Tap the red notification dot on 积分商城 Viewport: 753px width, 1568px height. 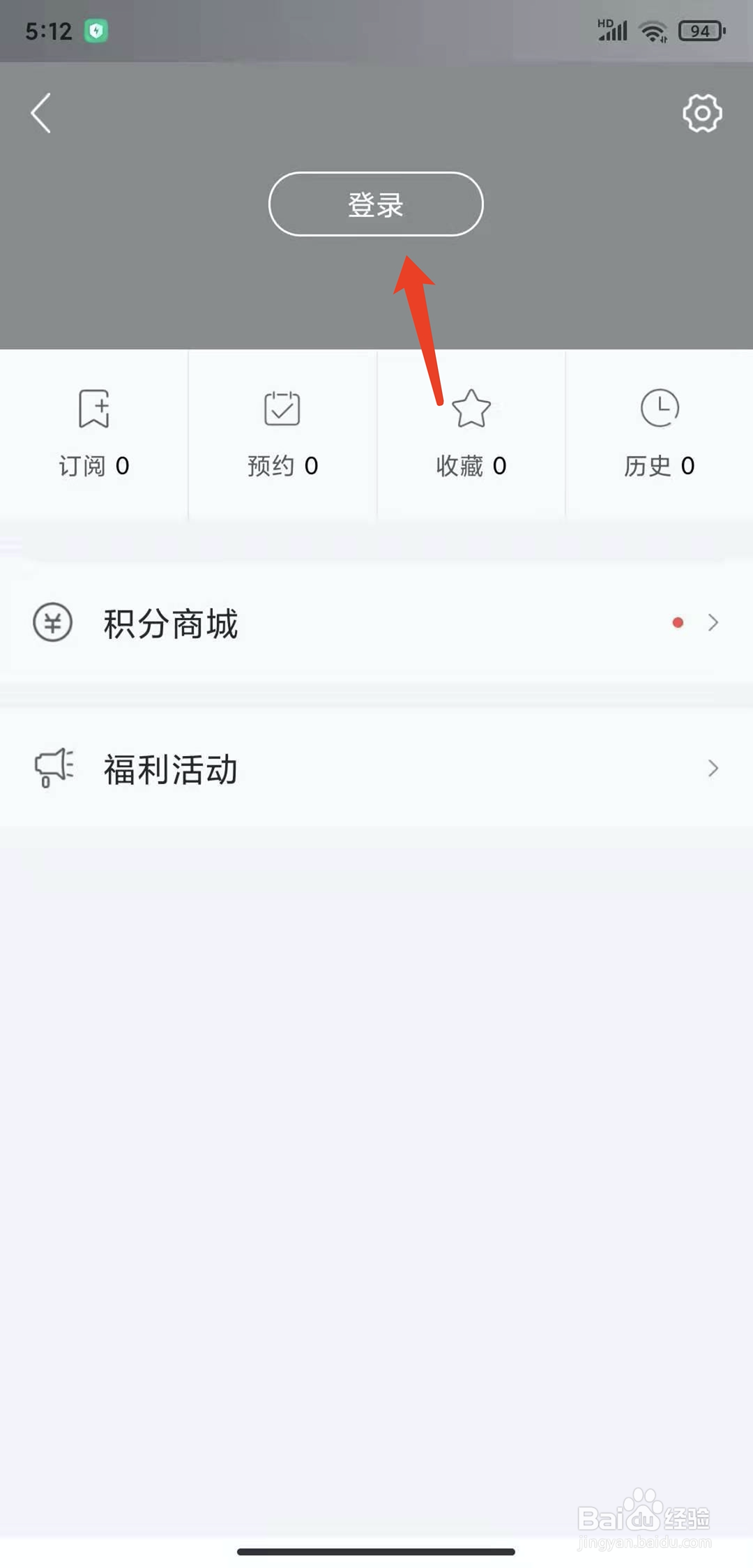(677, 623)
